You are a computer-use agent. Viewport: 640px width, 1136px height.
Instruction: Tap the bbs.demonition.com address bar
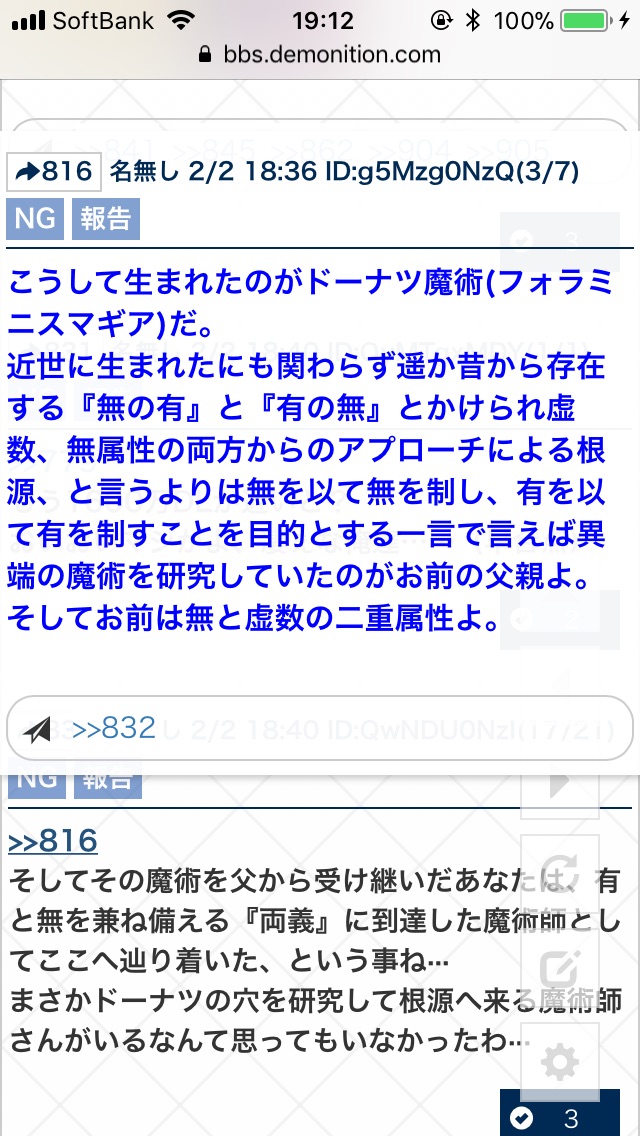pos(320,55)
